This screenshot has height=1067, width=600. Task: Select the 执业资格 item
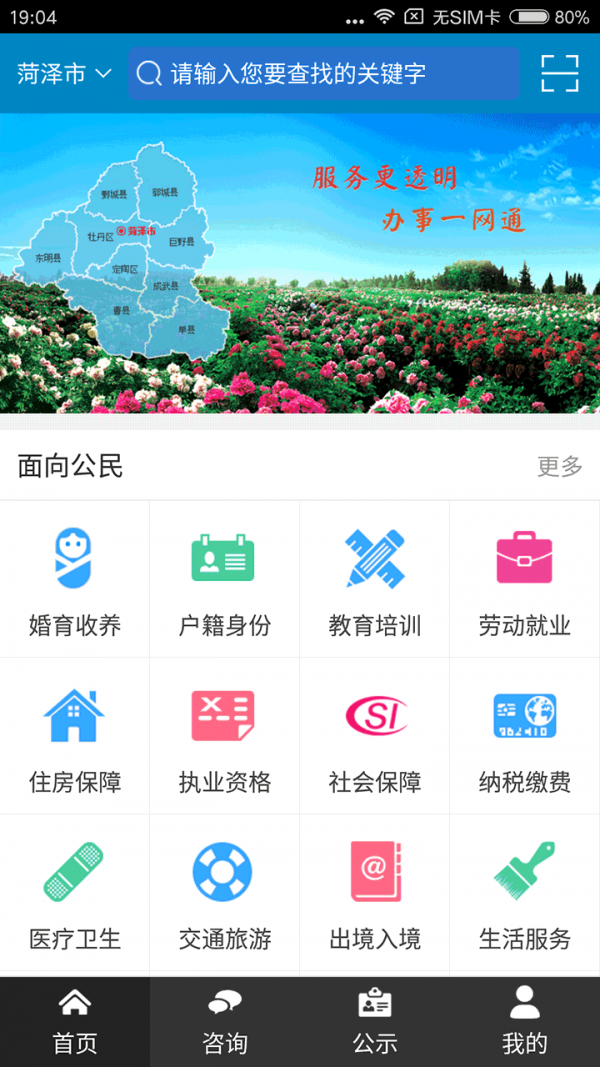(225, 737)
